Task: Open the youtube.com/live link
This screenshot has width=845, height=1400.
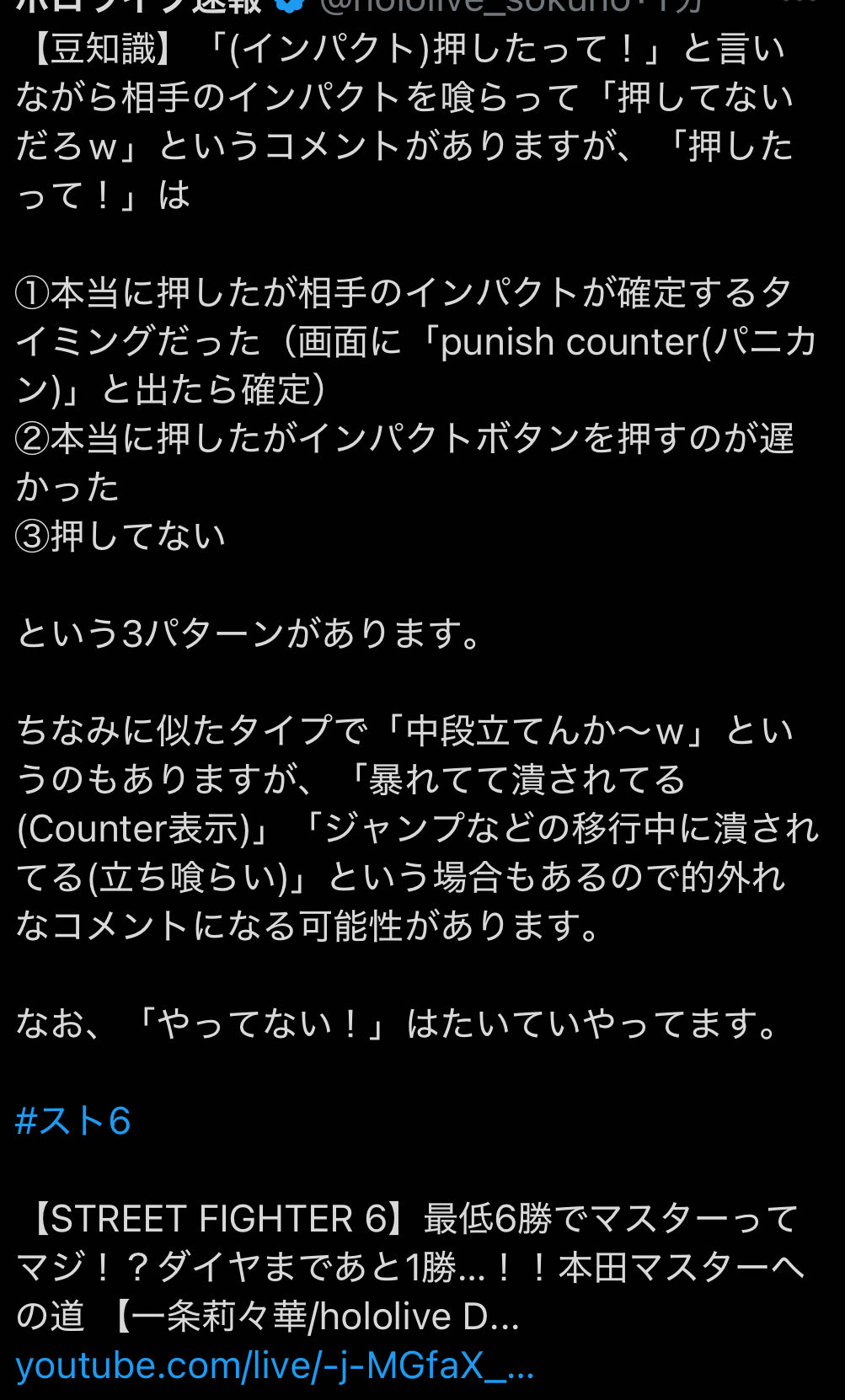Action: click(x=275, y=1365)
